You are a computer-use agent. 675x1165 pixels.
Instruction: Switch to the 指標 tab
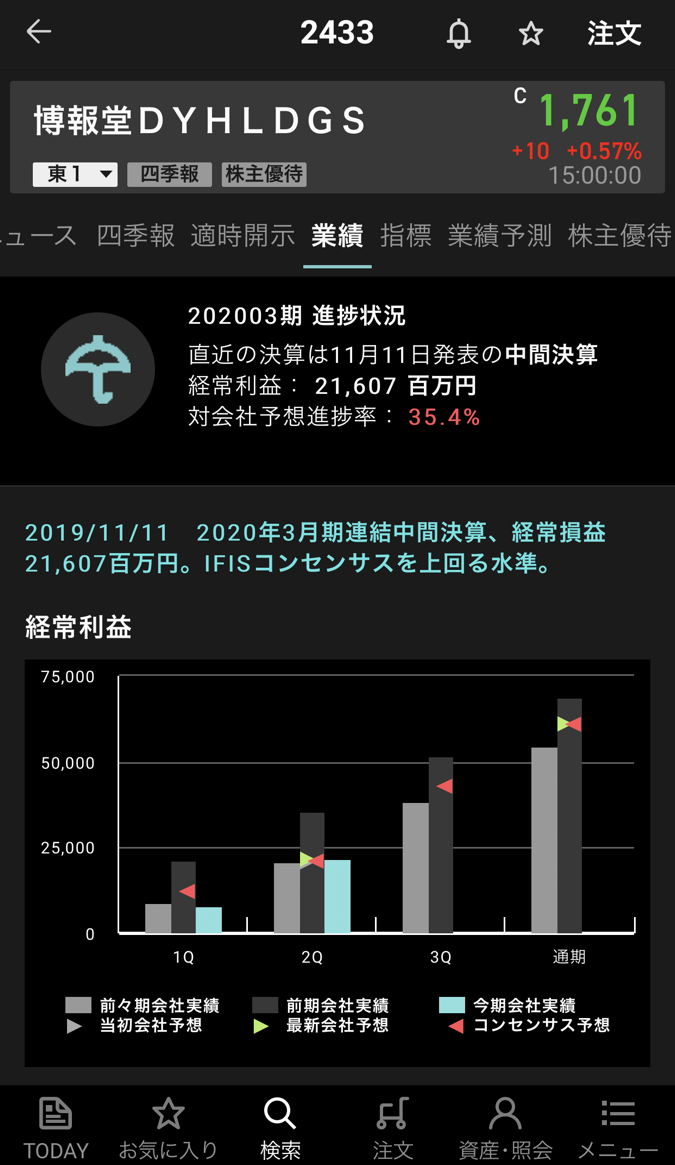[406, 236]
